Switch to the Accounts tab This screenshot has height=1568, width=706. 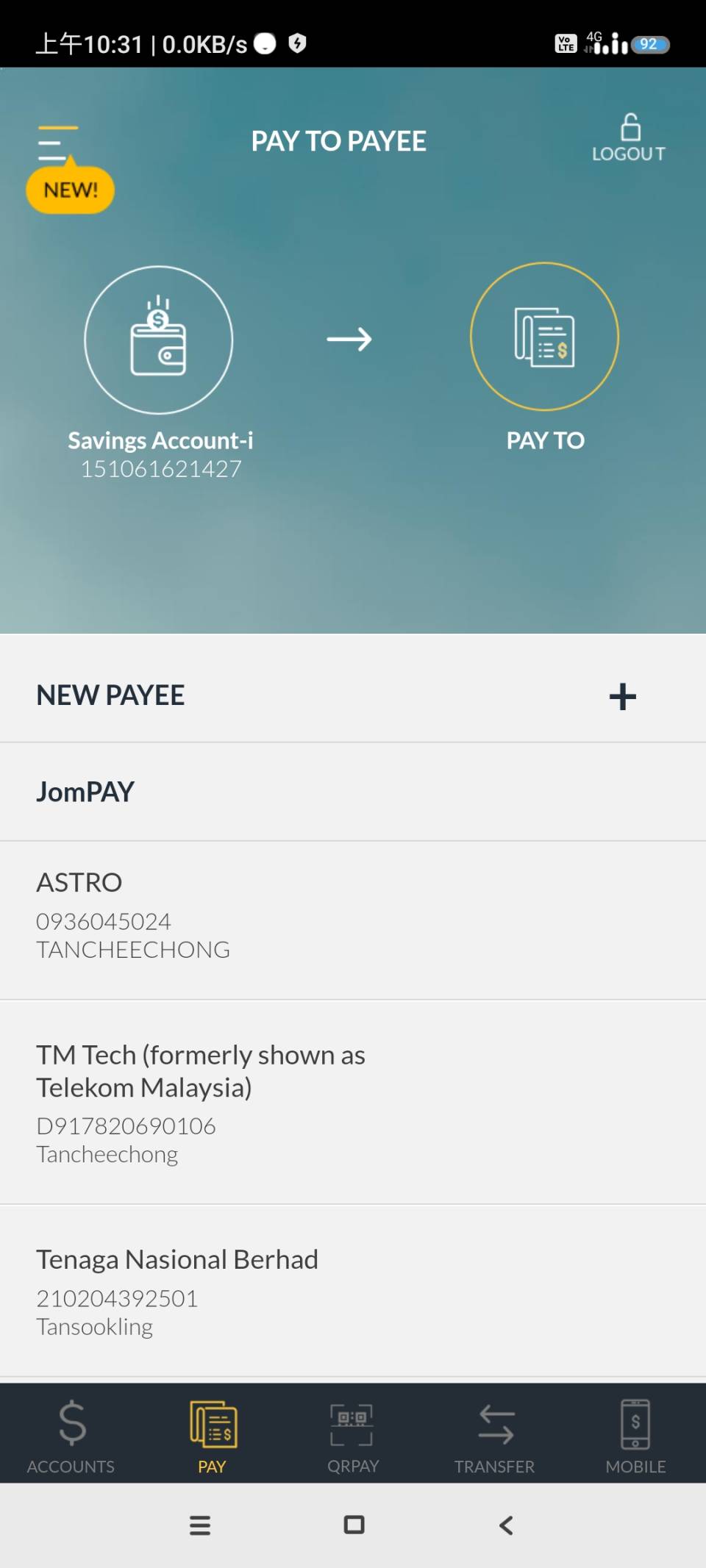(71, 1435)
